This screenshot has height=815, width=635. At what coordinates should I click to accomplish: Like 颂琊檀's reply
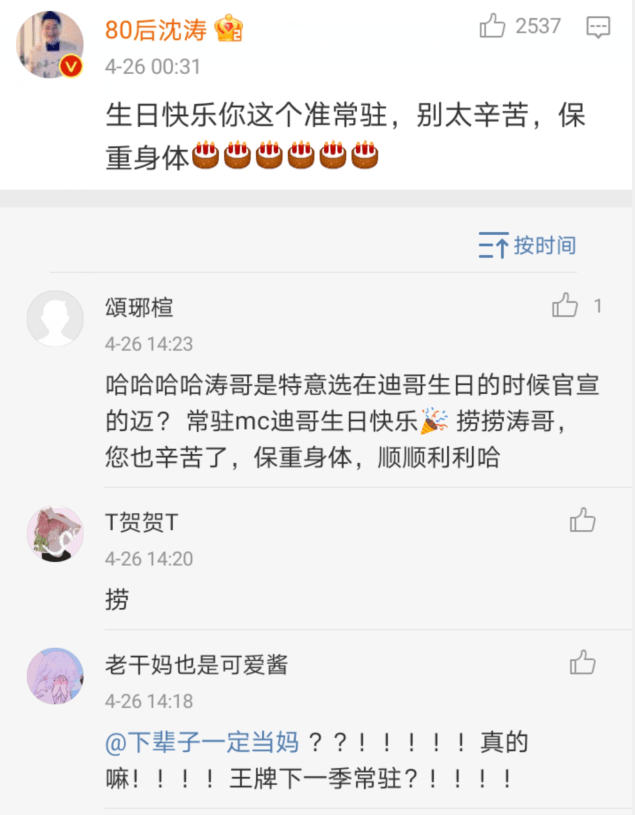coord(566,306)
